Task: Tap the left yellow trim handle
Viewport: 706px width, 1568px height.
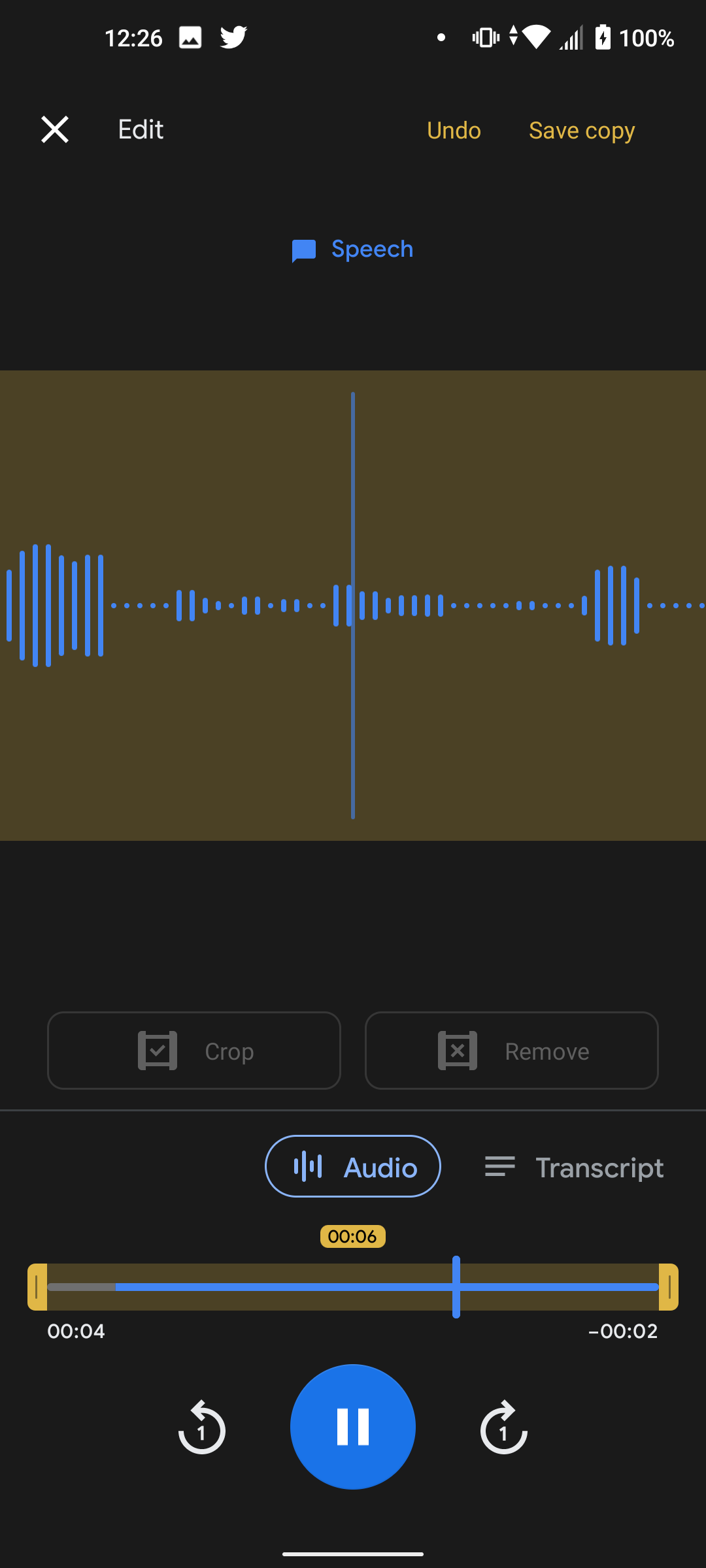Action: click(x=37, y=1287)
